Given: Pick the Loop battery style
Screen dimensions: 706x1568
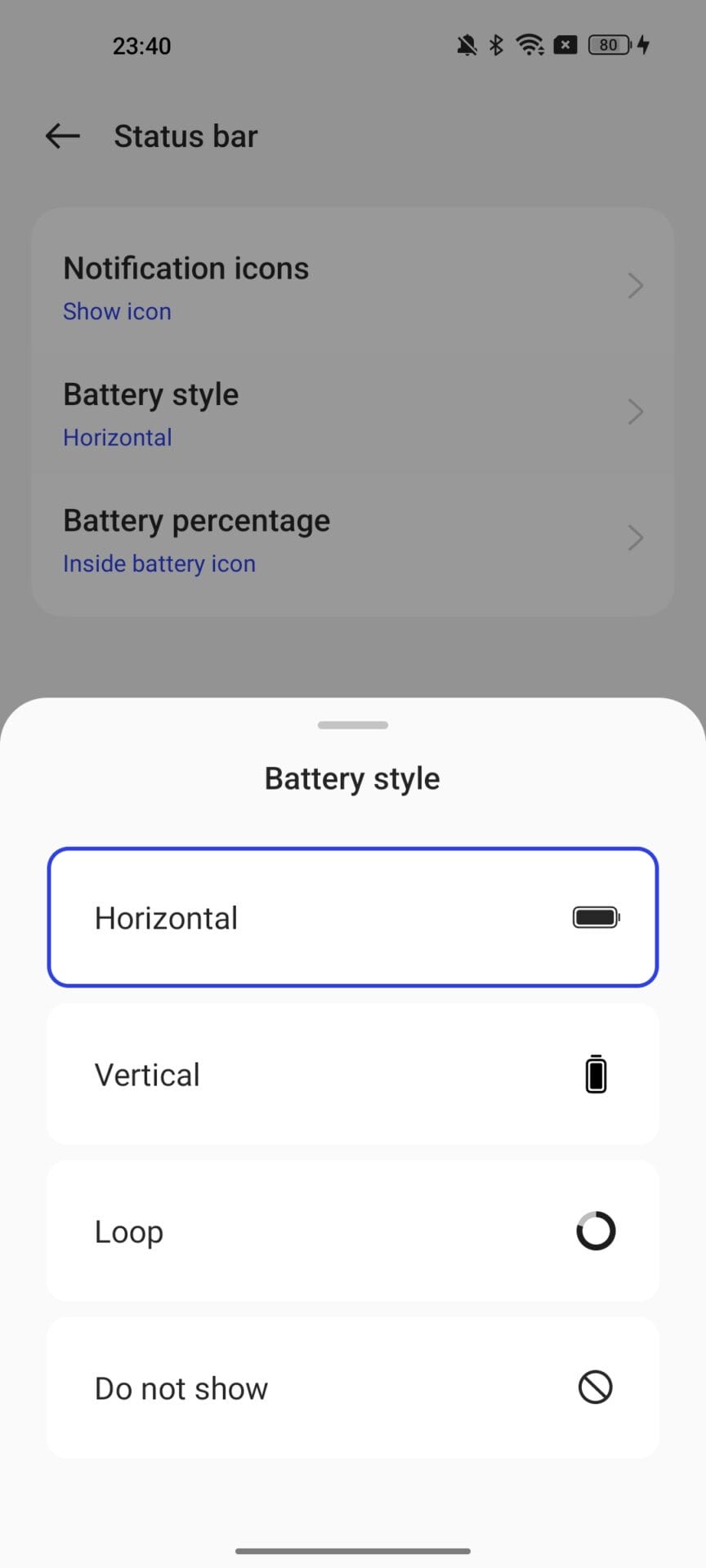Looking at the screenshot, I should tap(352, 1231).
